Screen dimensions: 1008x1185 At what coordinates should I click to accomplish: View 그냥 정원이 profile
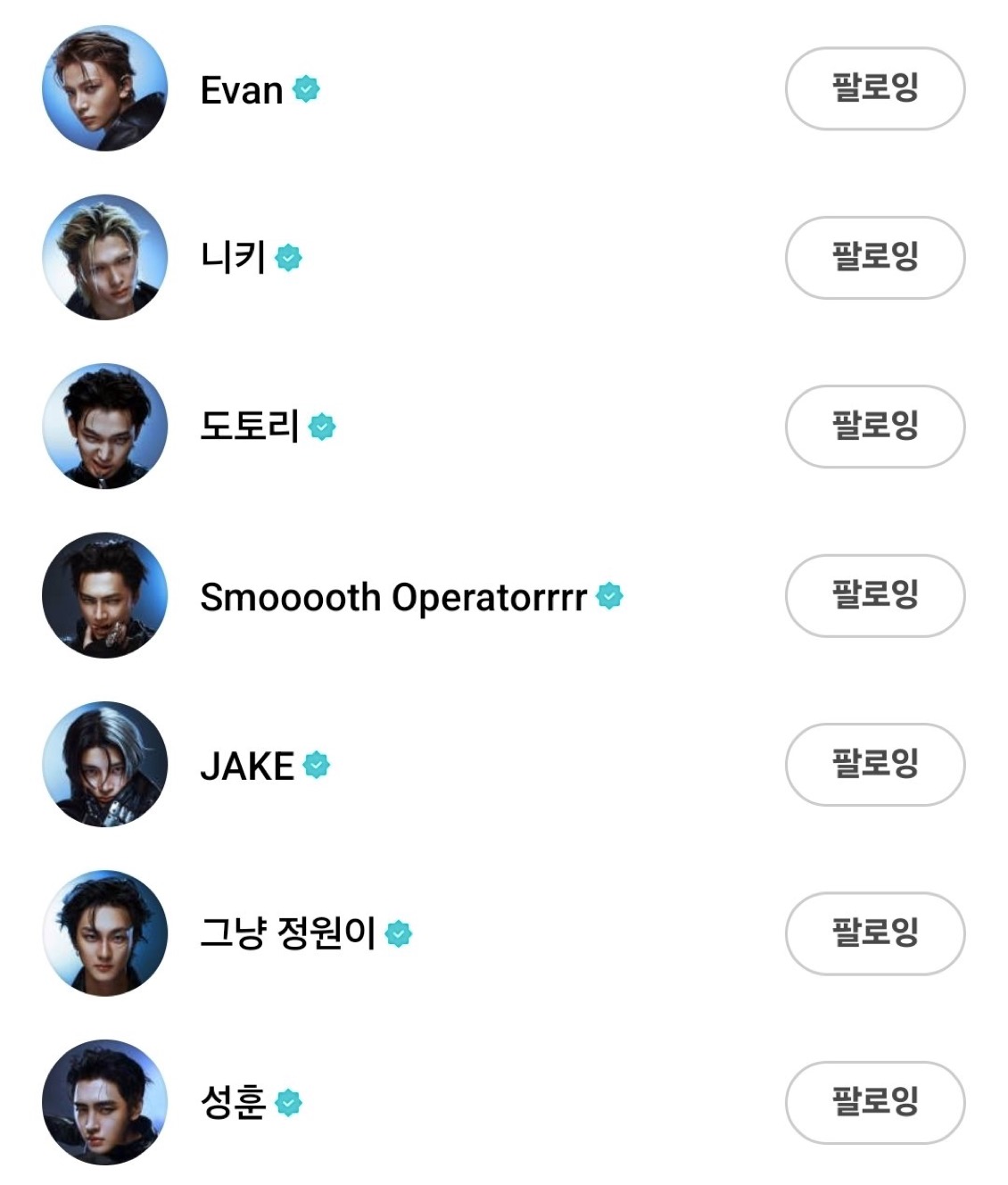pyautogui.click(x=286, y=934)
